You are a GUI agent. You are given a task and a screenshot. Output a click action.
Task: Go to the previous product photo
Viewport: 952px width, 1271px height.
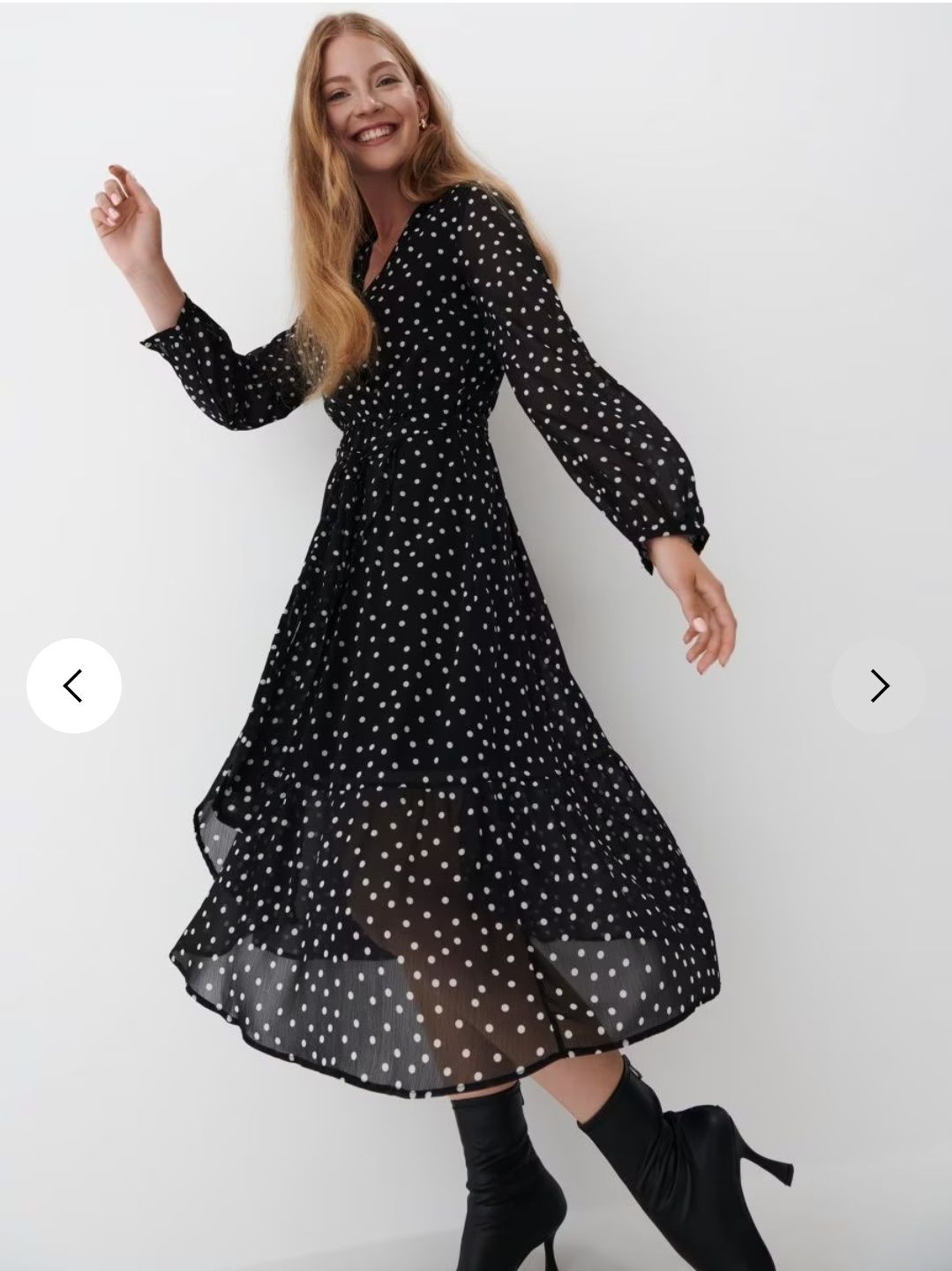[x=74, y=686]
